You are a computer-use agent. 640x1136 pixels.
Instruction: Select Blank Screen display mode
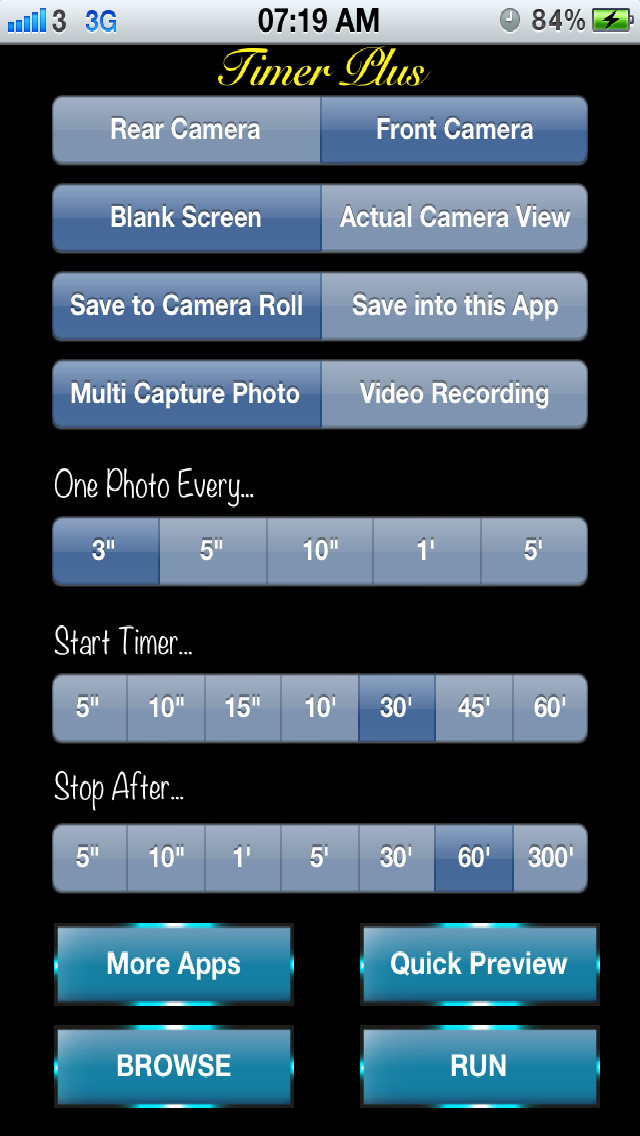(186, 218)
